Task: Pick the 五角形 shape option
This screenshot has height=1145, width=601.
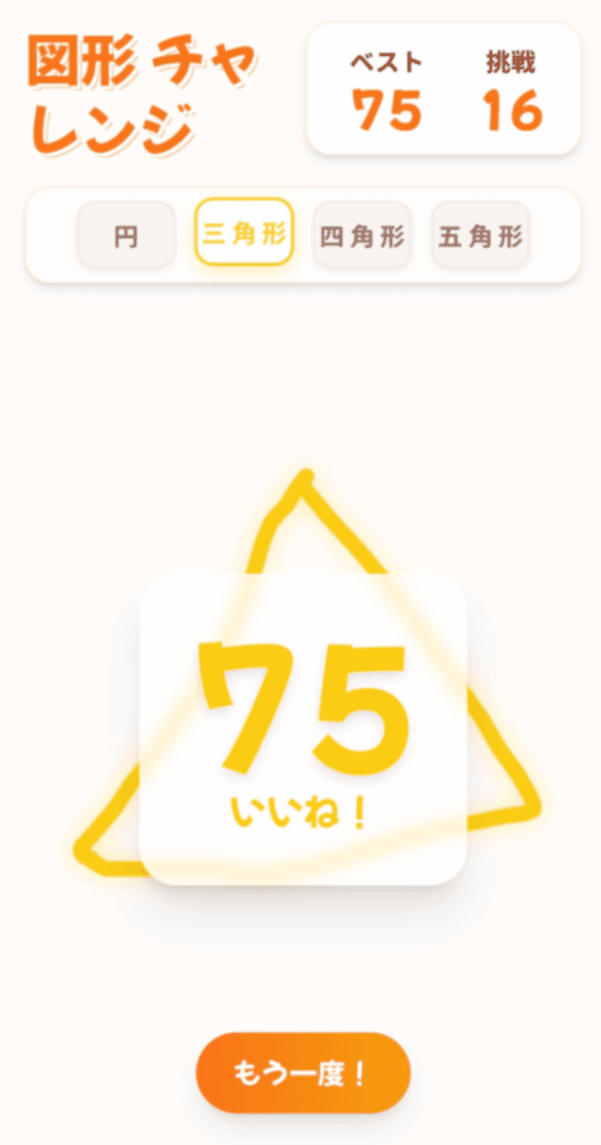Action: point(480,236)
